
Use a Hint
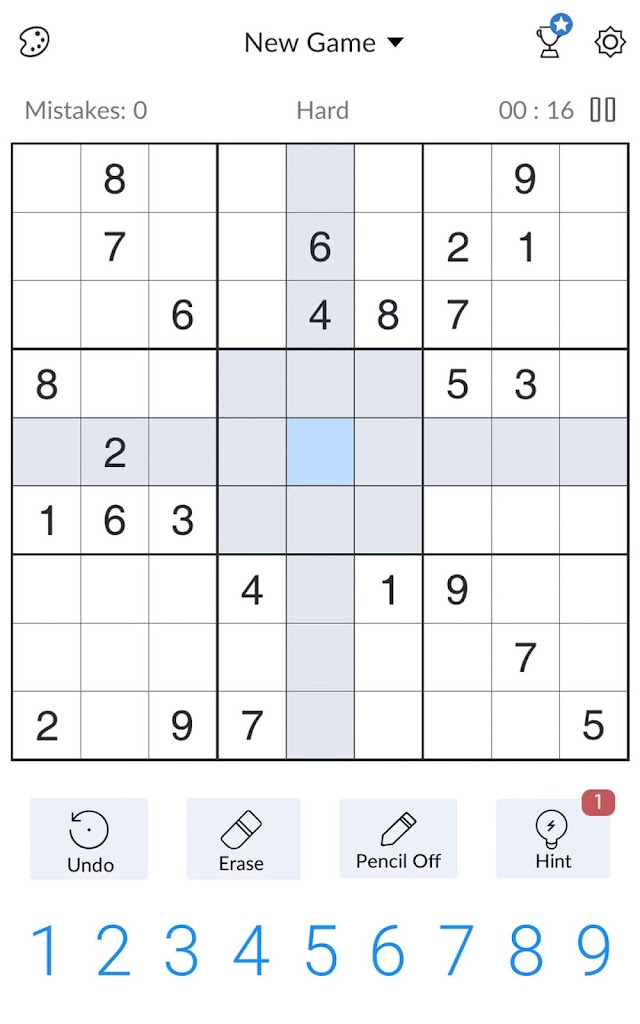(553, 839)
